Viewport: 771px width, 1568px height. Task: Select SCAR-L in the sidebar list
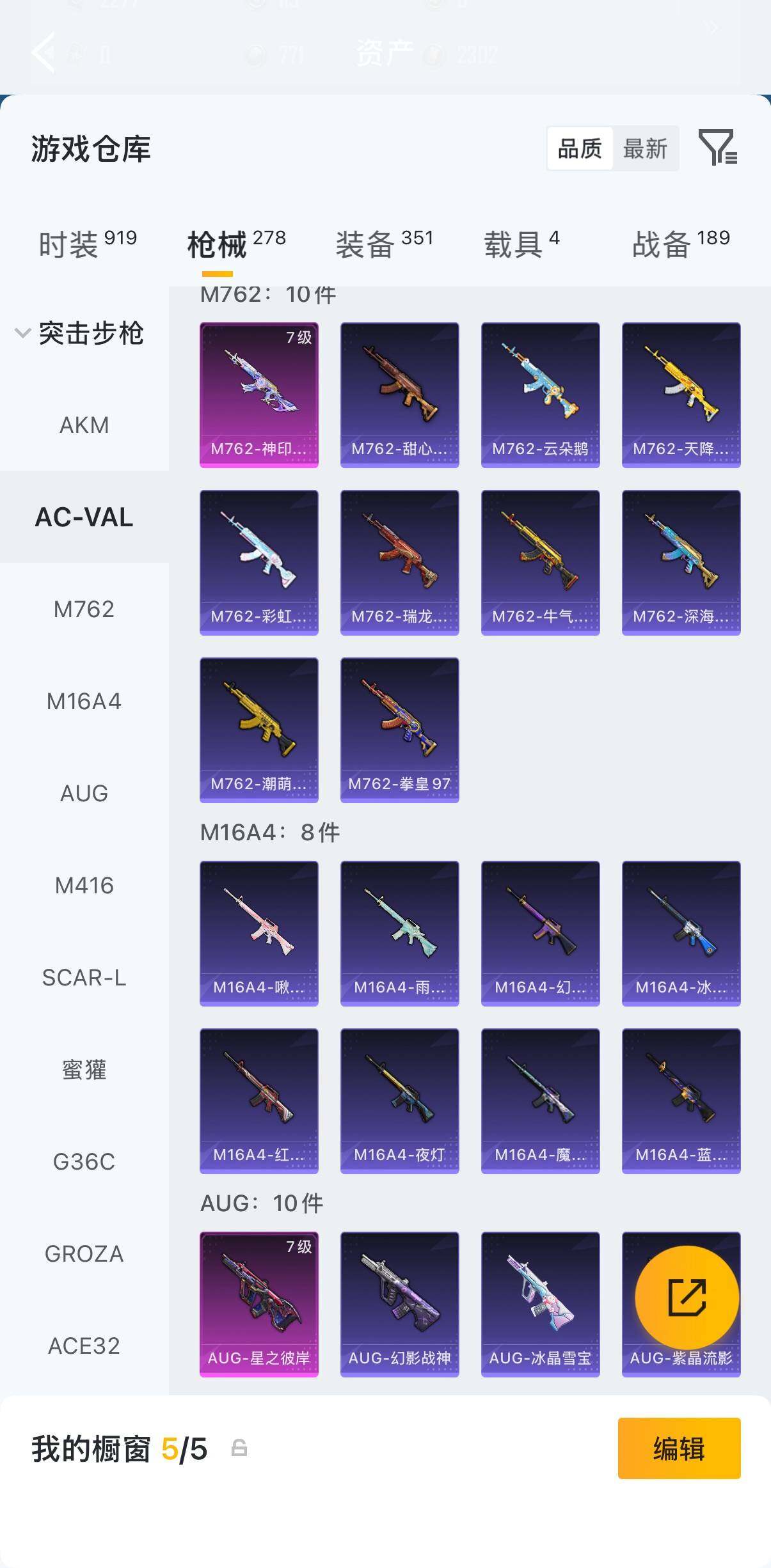(84, 978)
